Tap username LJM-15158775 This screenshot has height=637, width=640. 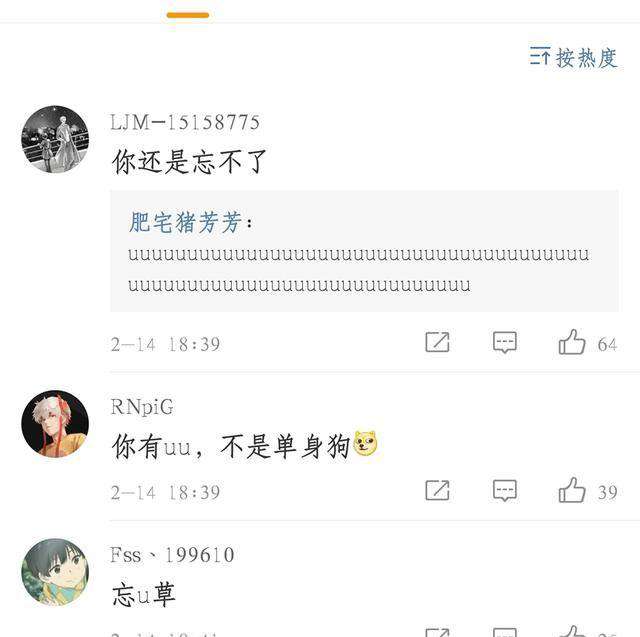[x=185, y=122]
